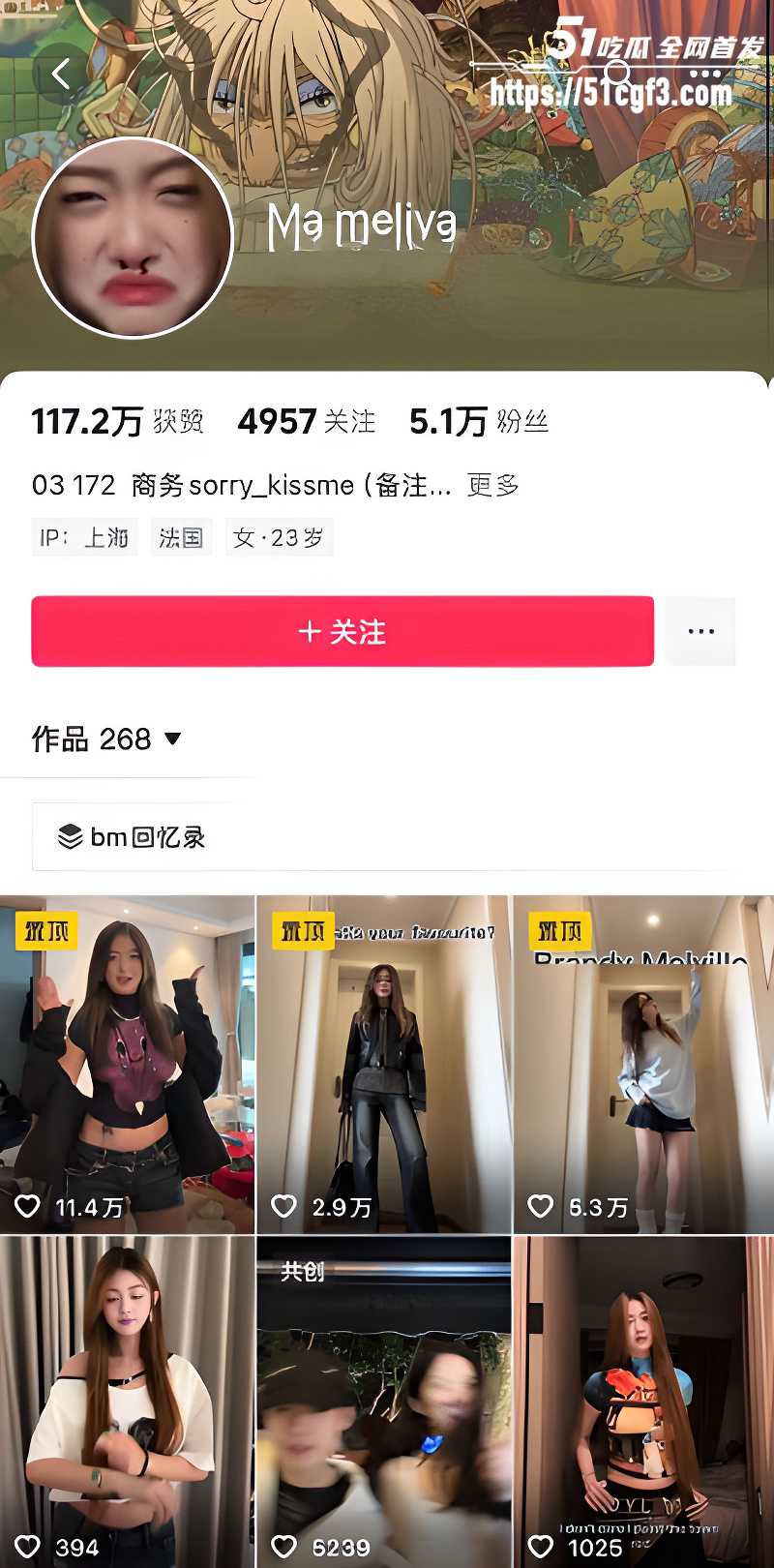Open the 粉丝 followers list
Screen dimensions: 774x1568
479,421
